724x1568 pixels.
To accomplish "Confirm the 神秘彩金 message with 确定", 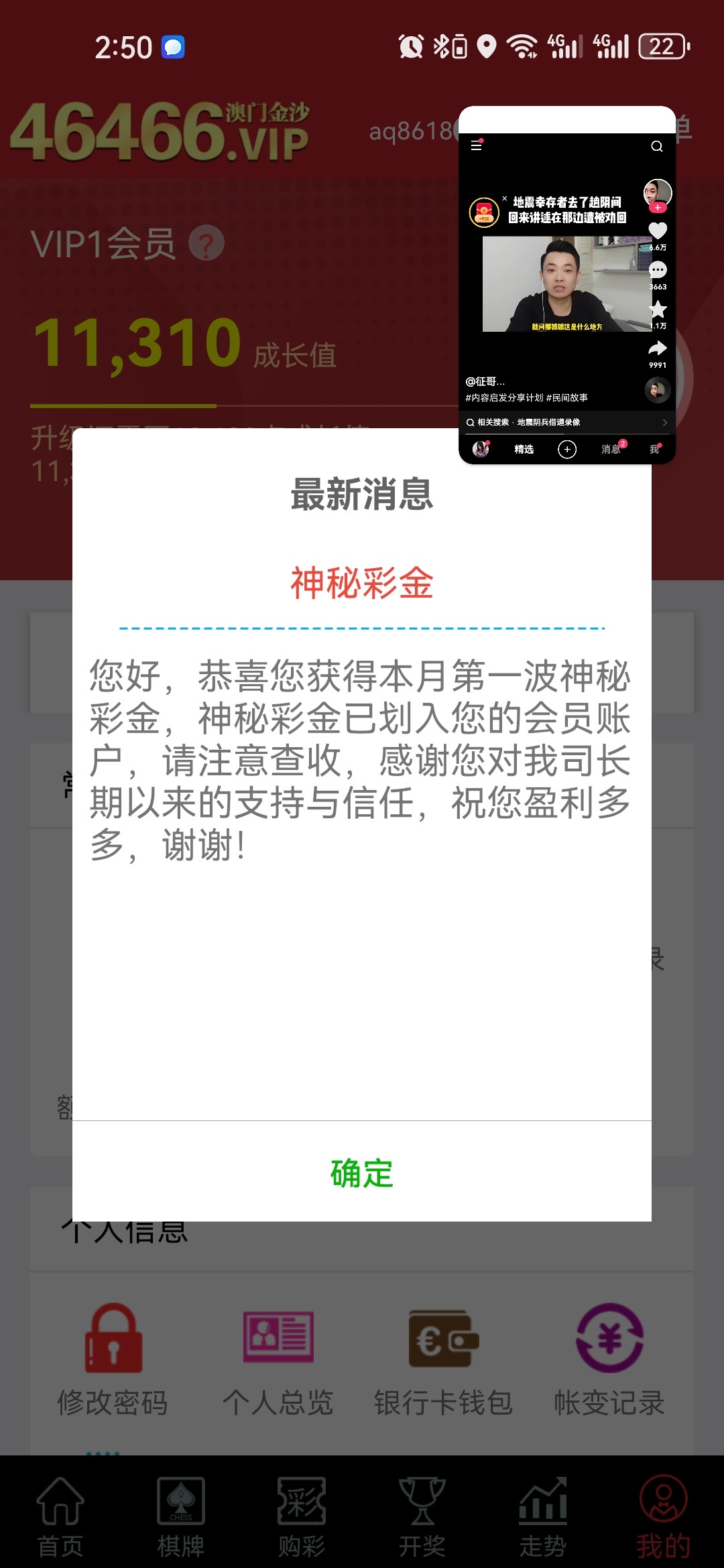I will coord(362,1173).
